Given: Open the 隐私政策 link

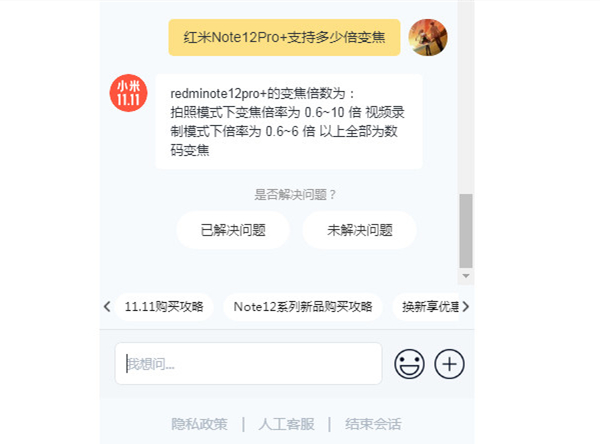Looking at the screenshot, I should tap(199, 424).
